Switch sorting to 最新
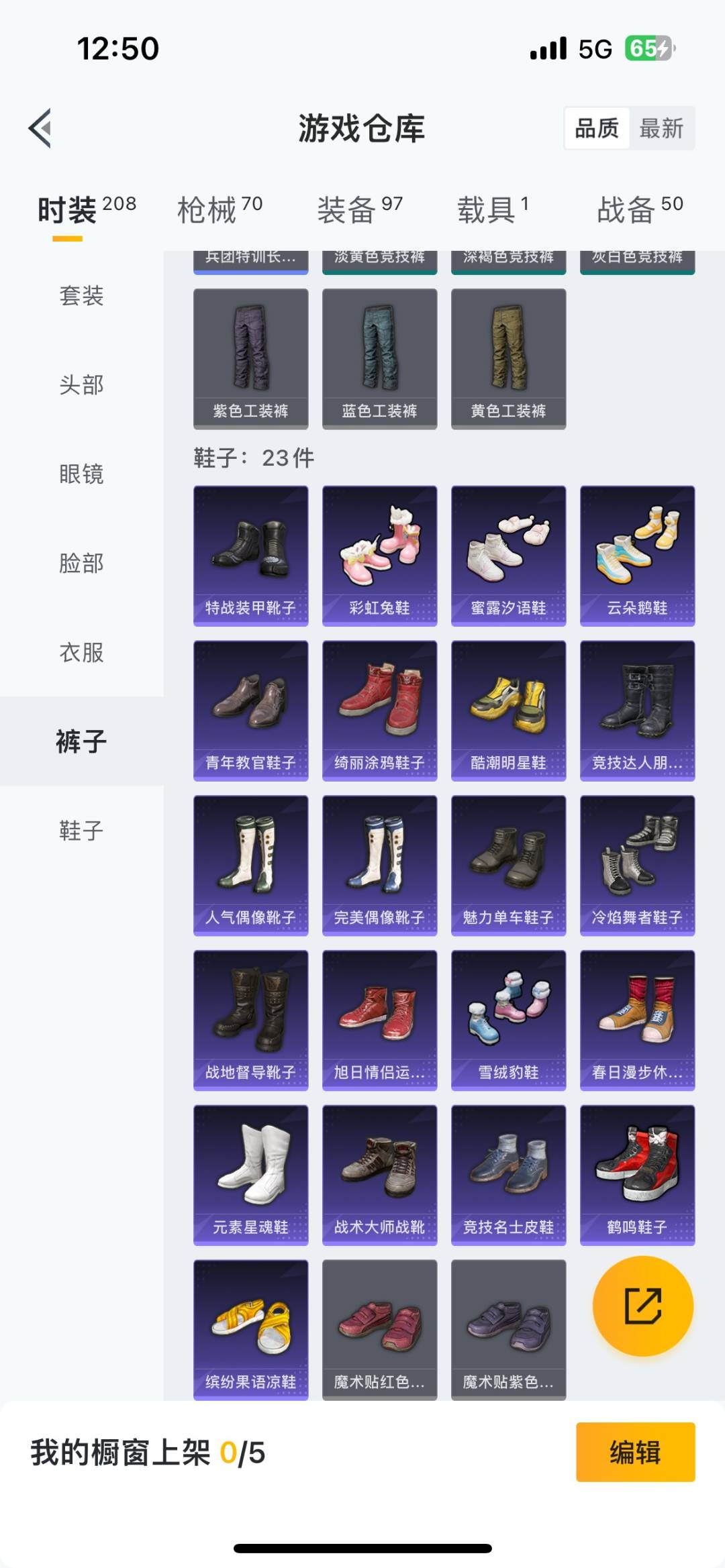 point(661,129)
